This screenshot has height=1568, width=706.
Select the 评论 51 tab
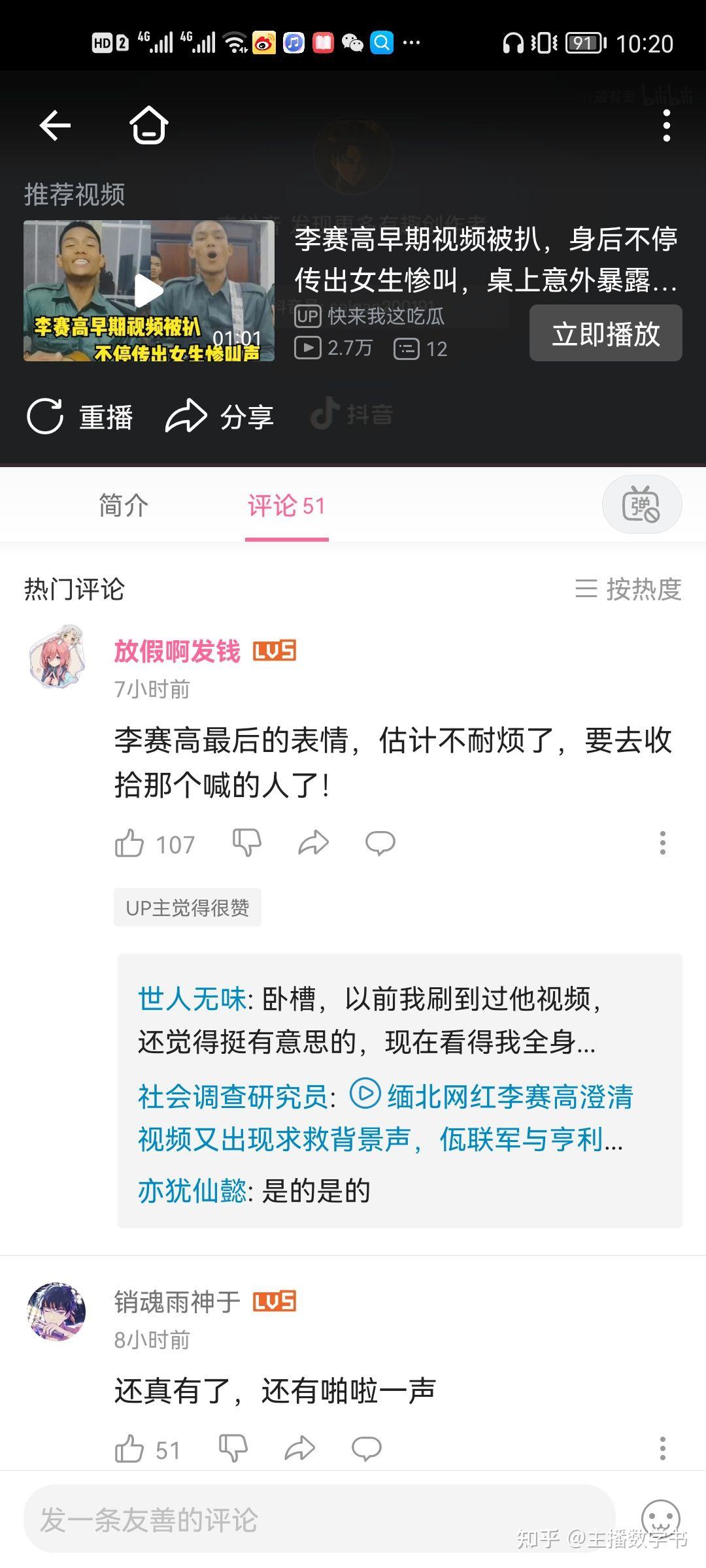[286, 506]
